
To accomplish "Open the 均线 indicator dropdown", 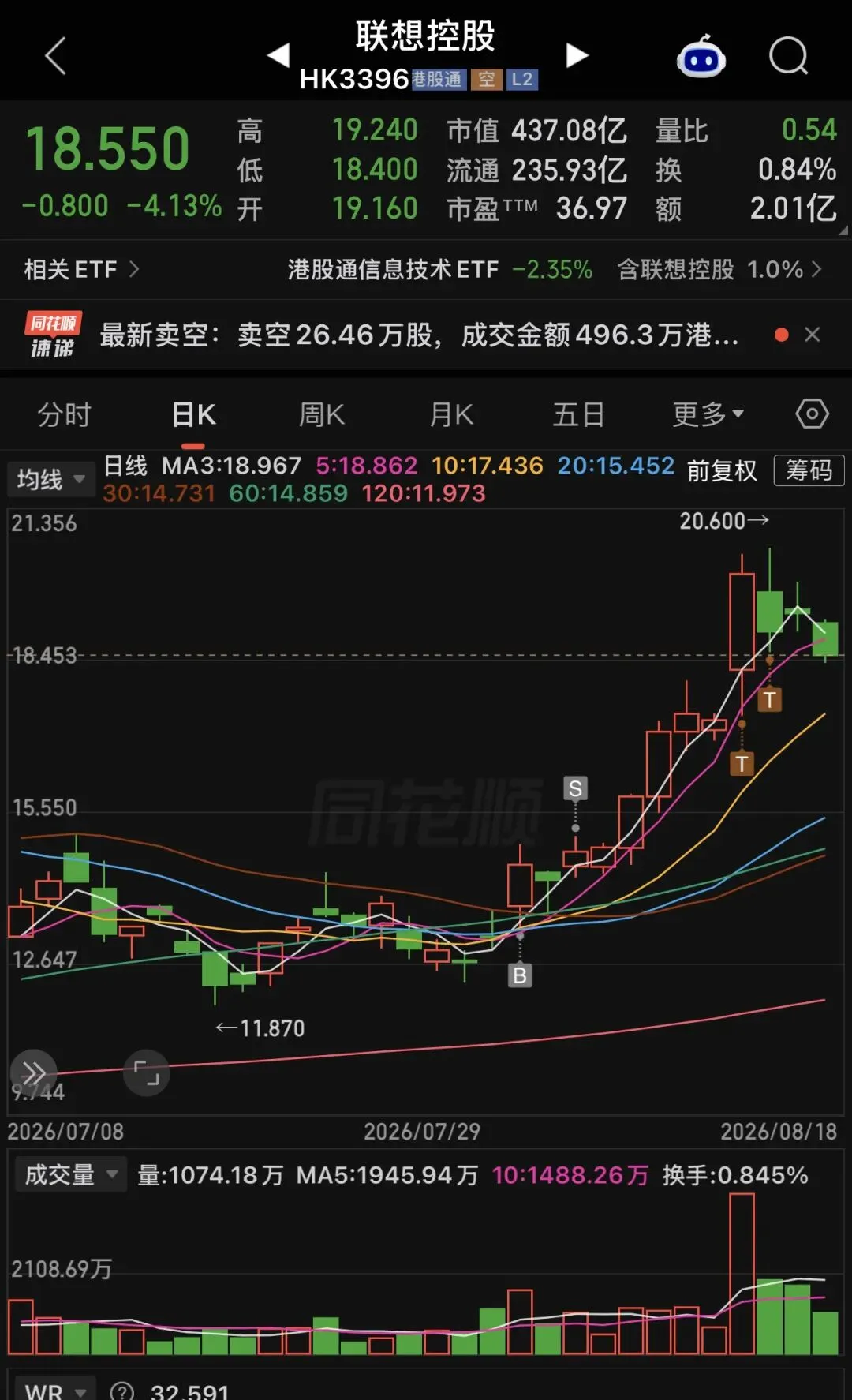I will point(50,479).
